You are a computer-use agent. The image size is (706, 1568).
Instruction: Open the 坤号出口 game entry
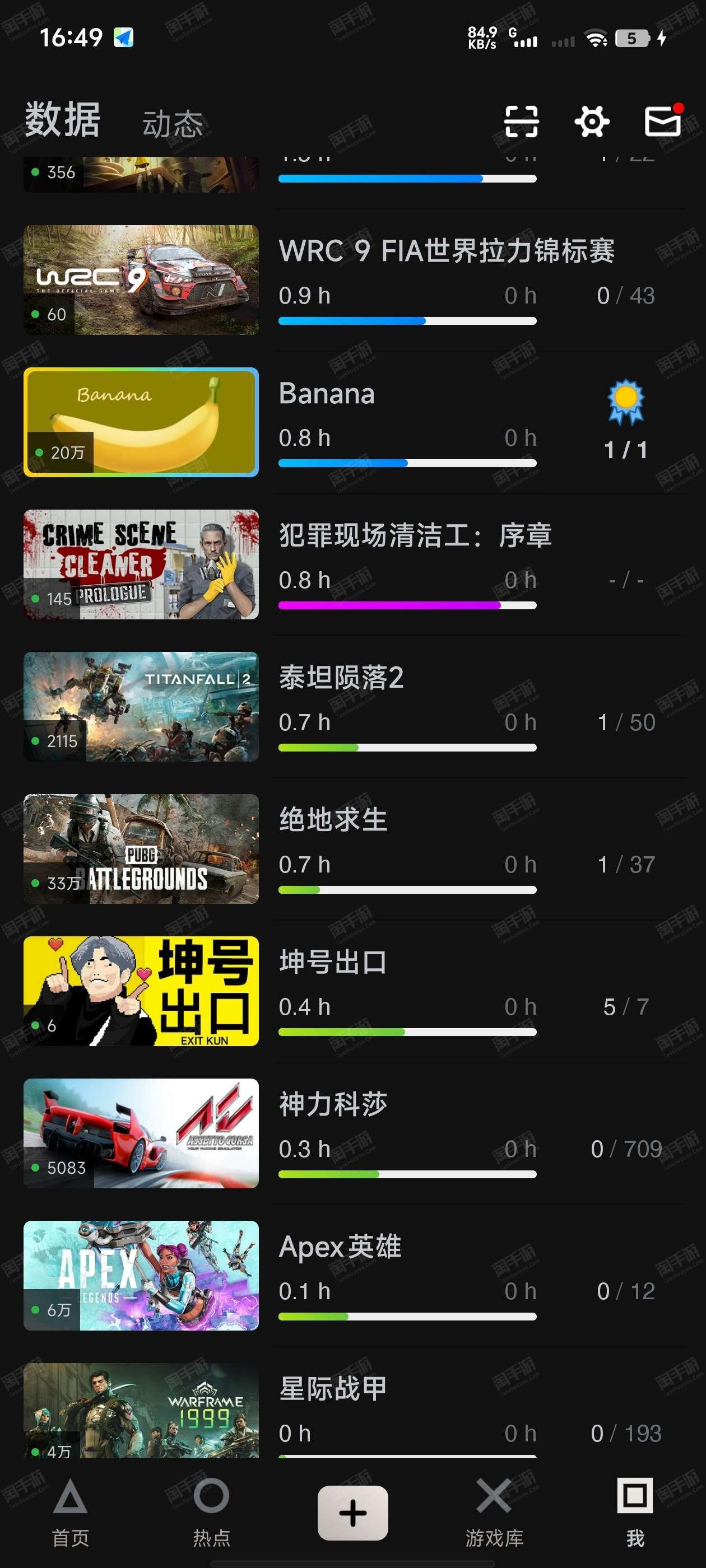(x=355, y=991)
